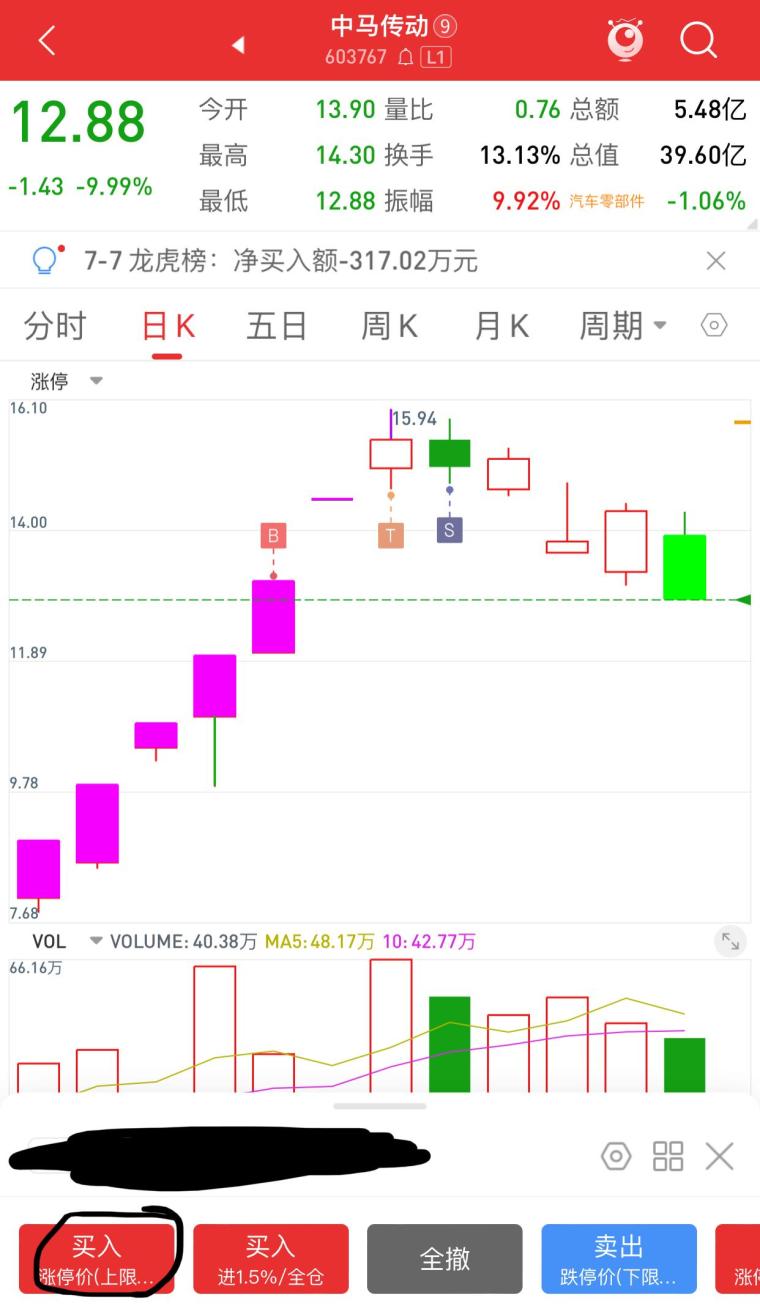This screenshot has width=760, height=1314.
Task: Show the 周K weekly chart
Action: click(389, 326)
